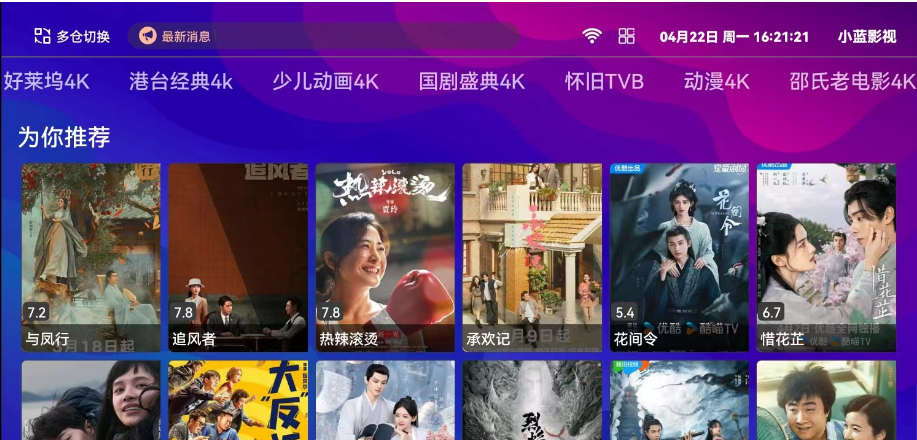The width and height of the screenshot is (917, 440).
Task: Open the 与凤行 drama card
Action: tap(91, 257)
